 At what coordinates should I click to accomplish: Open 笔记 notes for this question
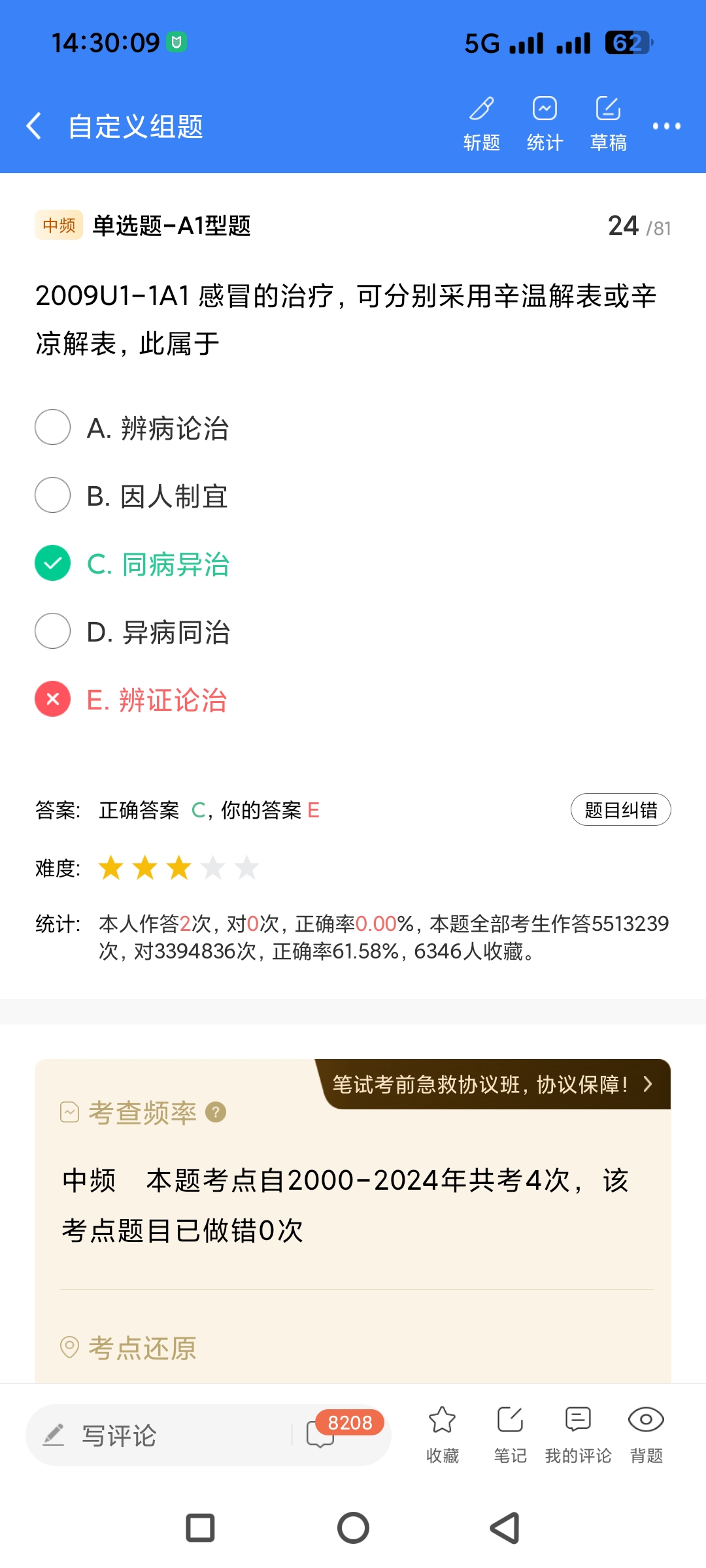click(510, 1434)
